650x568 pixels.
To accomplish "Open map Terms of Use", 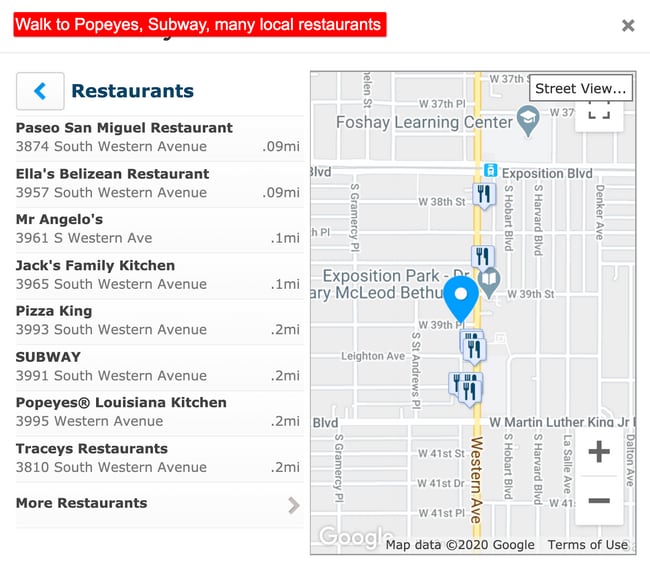I will coord(588,545).
